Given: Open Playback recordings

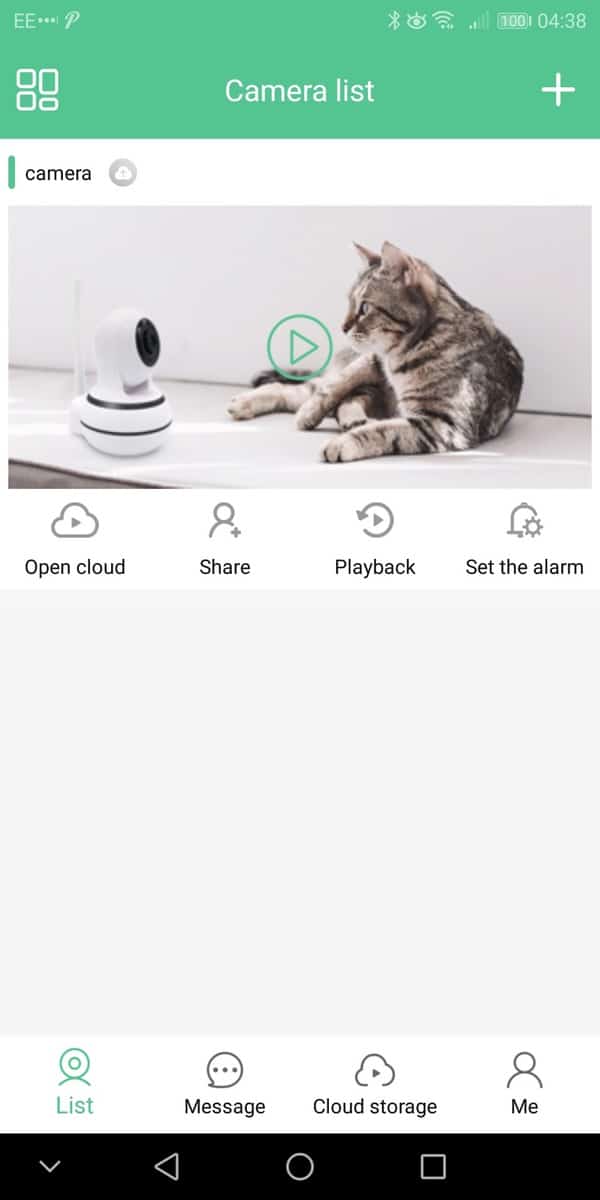Looking at the screenshot, I should coord(375,541).
